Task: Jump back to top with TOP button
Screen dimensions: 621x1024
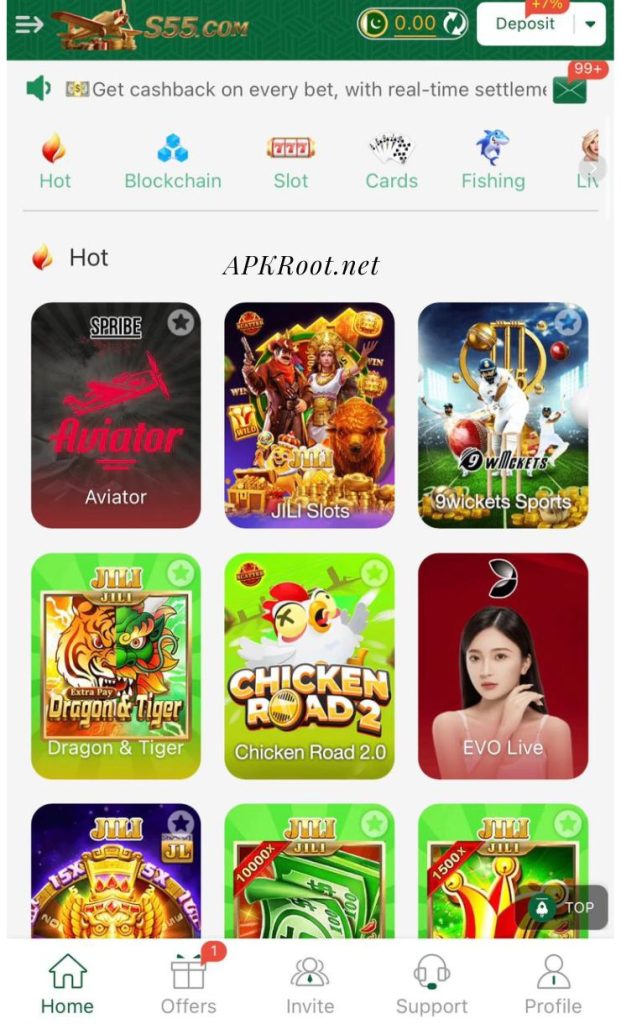Action: coord(569,908)
